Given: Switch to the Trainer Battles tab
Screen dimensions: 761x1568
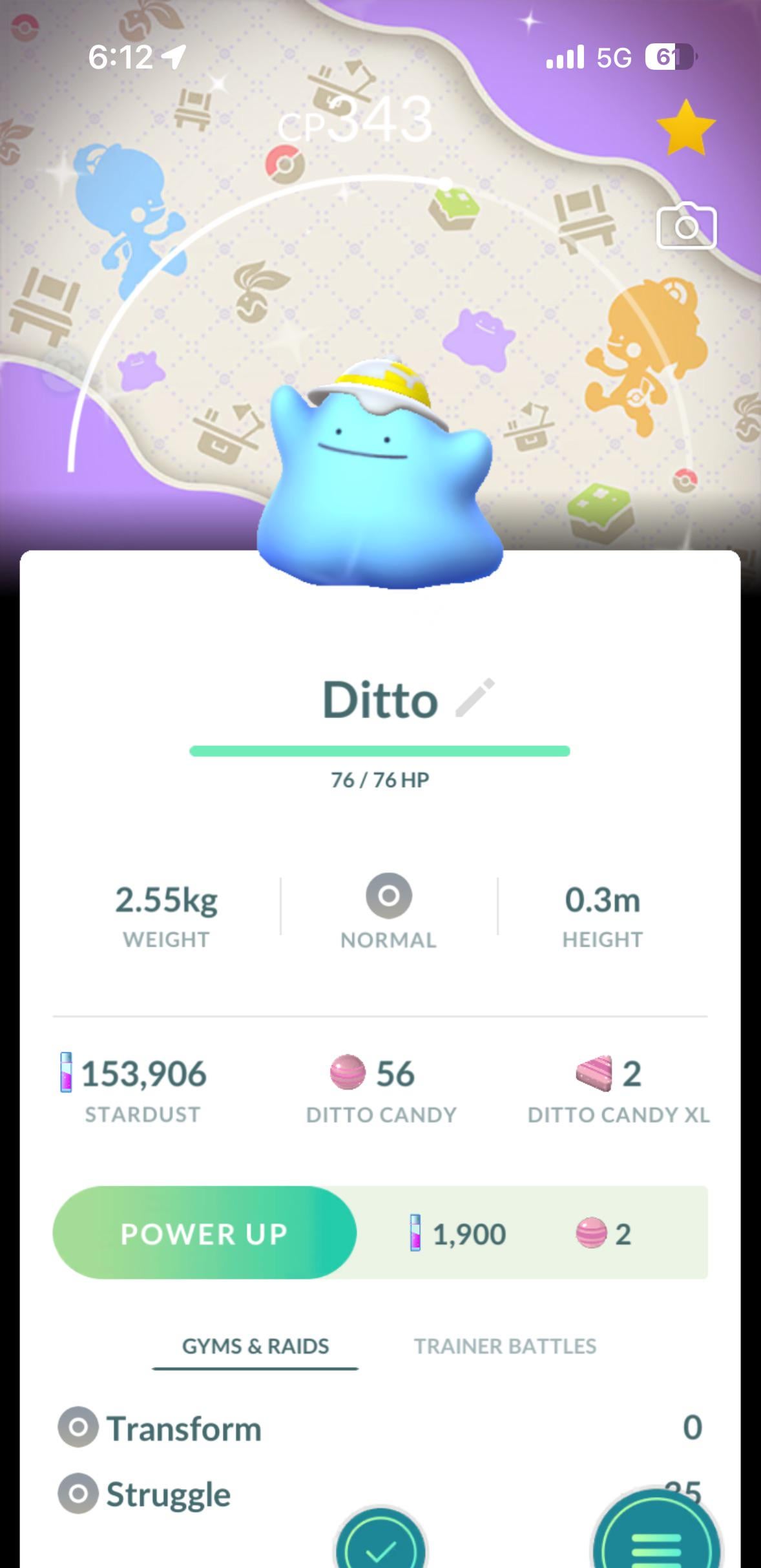Looking at the screenshot, I should point(505,1346).
